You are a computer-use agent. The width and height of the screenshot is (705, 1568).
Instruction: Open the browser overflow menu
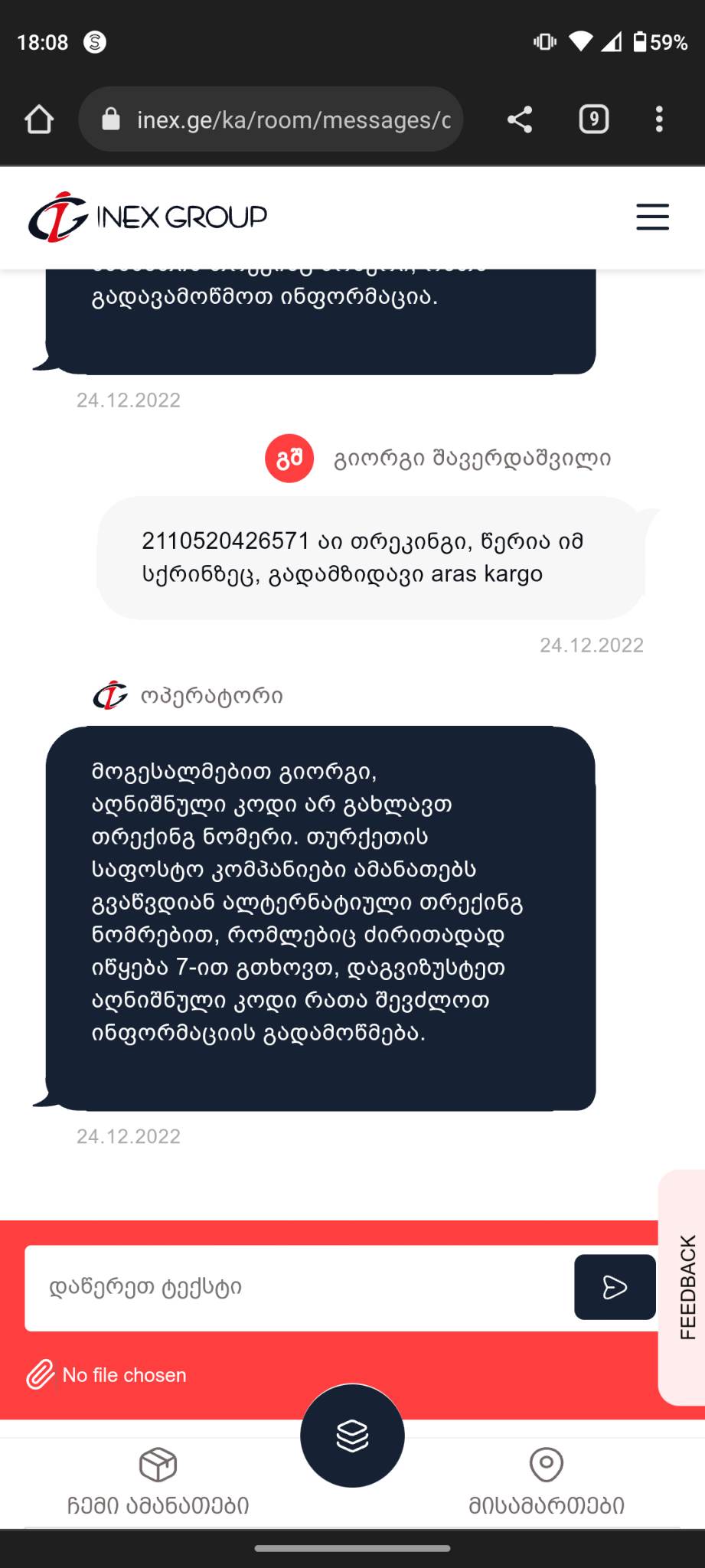tap(659, 119)
